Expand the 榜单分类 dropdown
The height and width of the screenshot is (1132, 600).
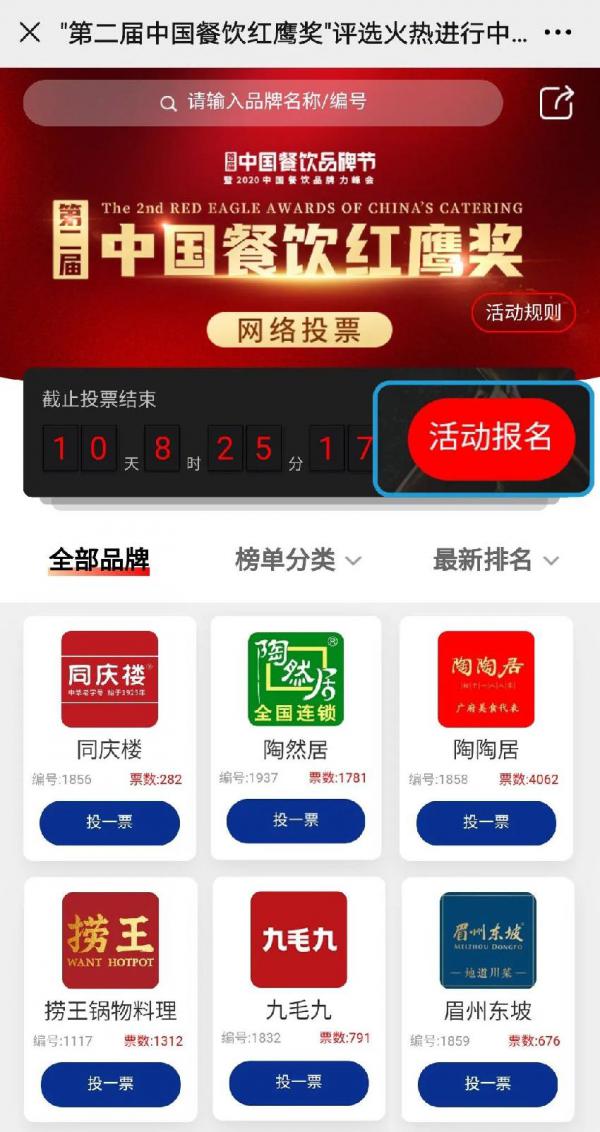[x=298, y=560]
